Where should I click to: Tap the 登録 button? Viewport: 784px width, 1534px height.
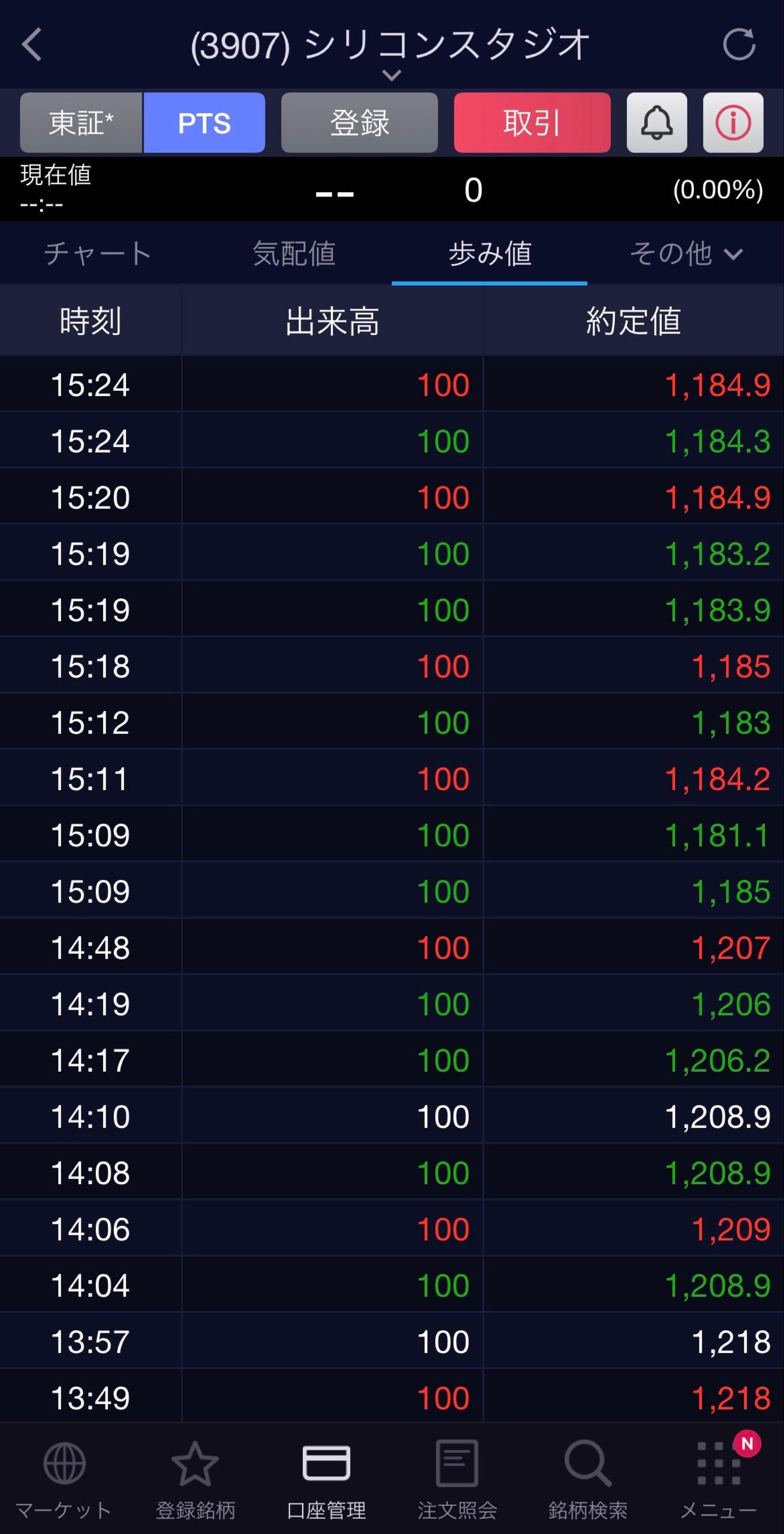tap(359, 123)
